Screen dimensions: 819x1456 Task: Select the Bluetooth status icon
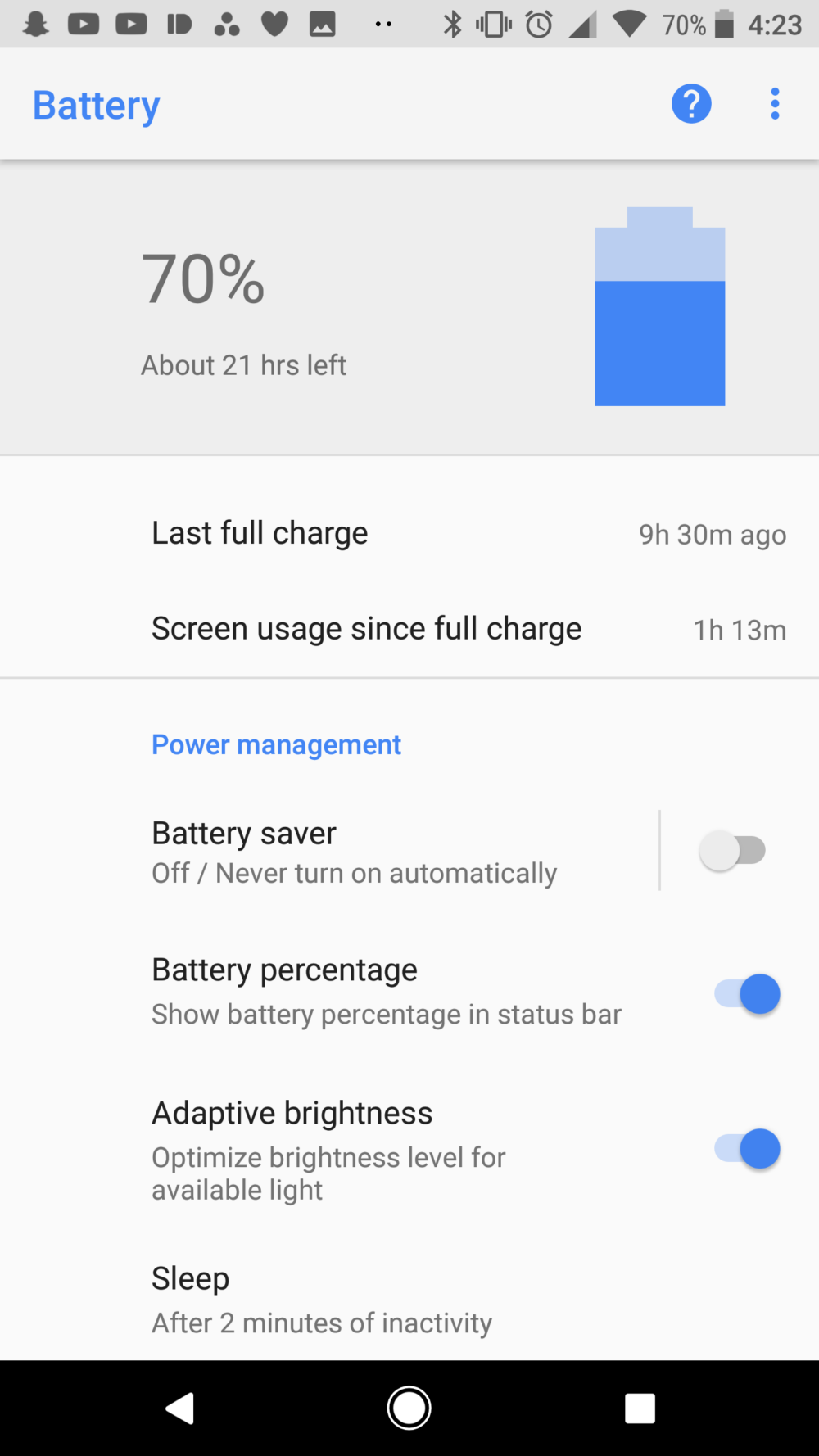pos(453,23)
